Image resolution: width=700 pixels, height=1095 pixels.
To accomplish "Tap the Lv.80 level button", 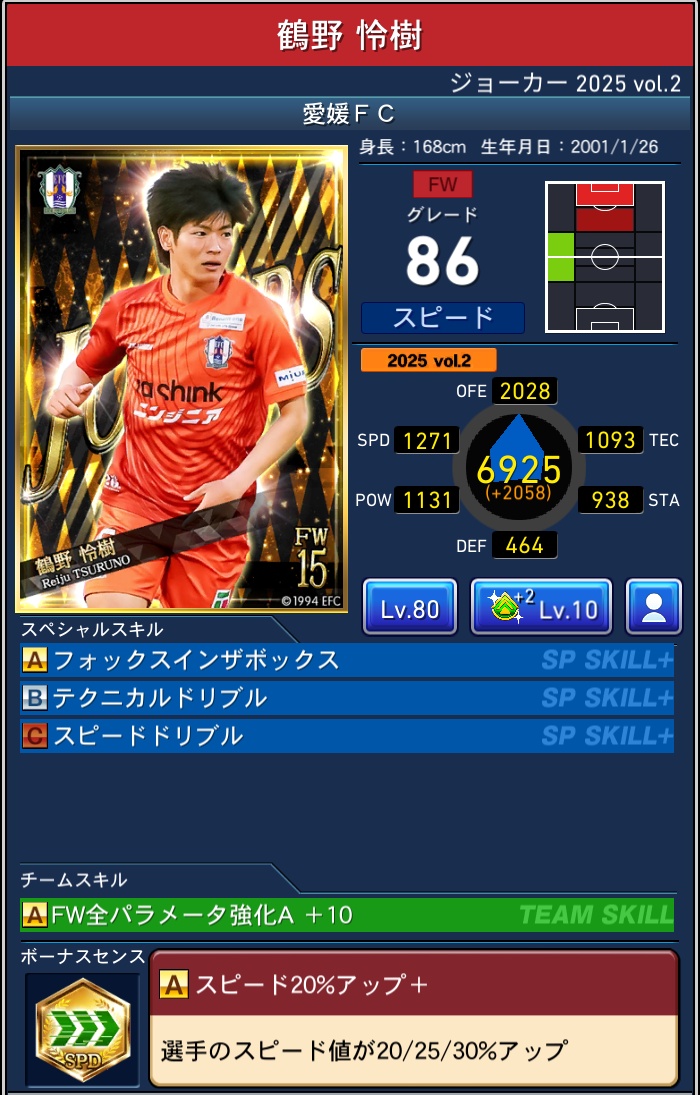I will pyautogui.click(x=410, y=606).
